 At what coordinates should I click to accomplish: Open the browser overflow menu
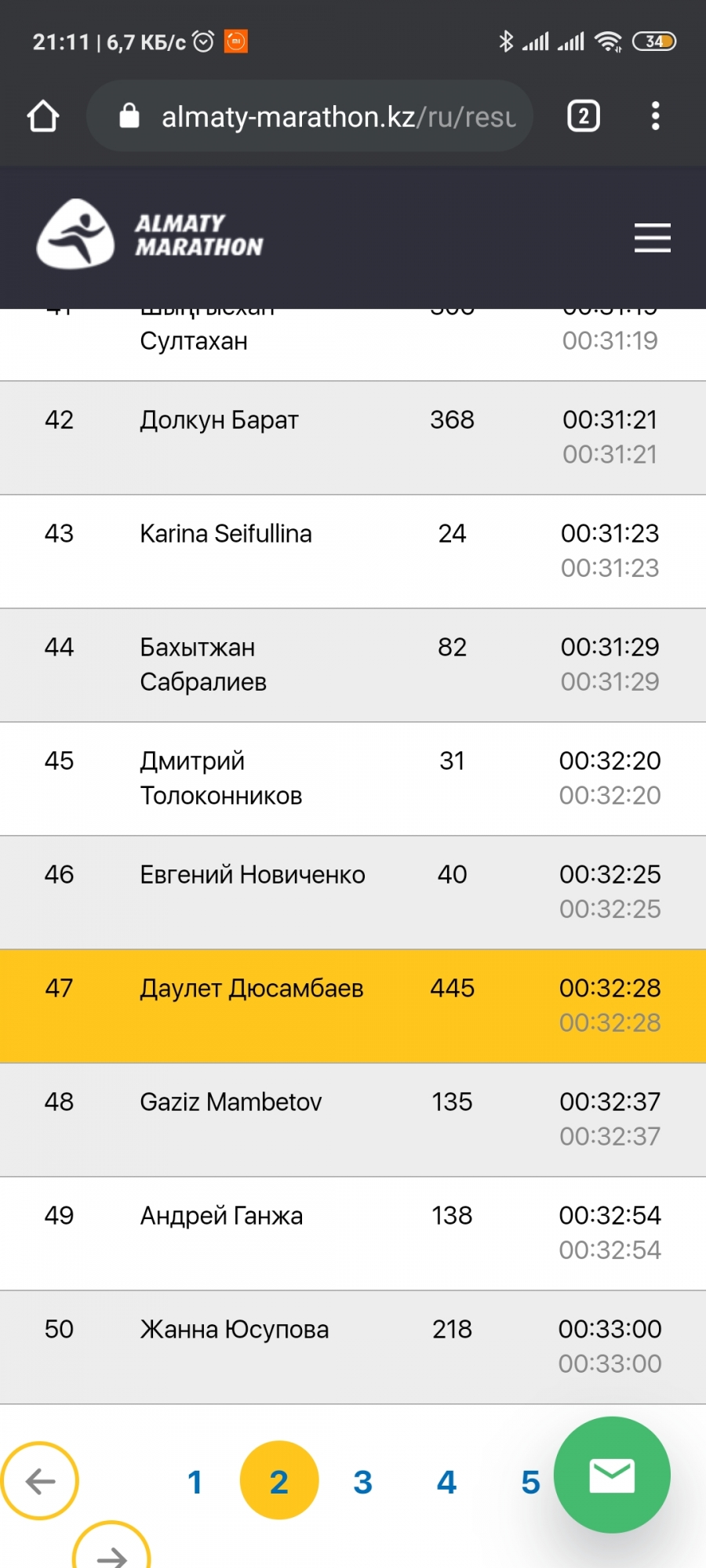click(x=655, y=117)
